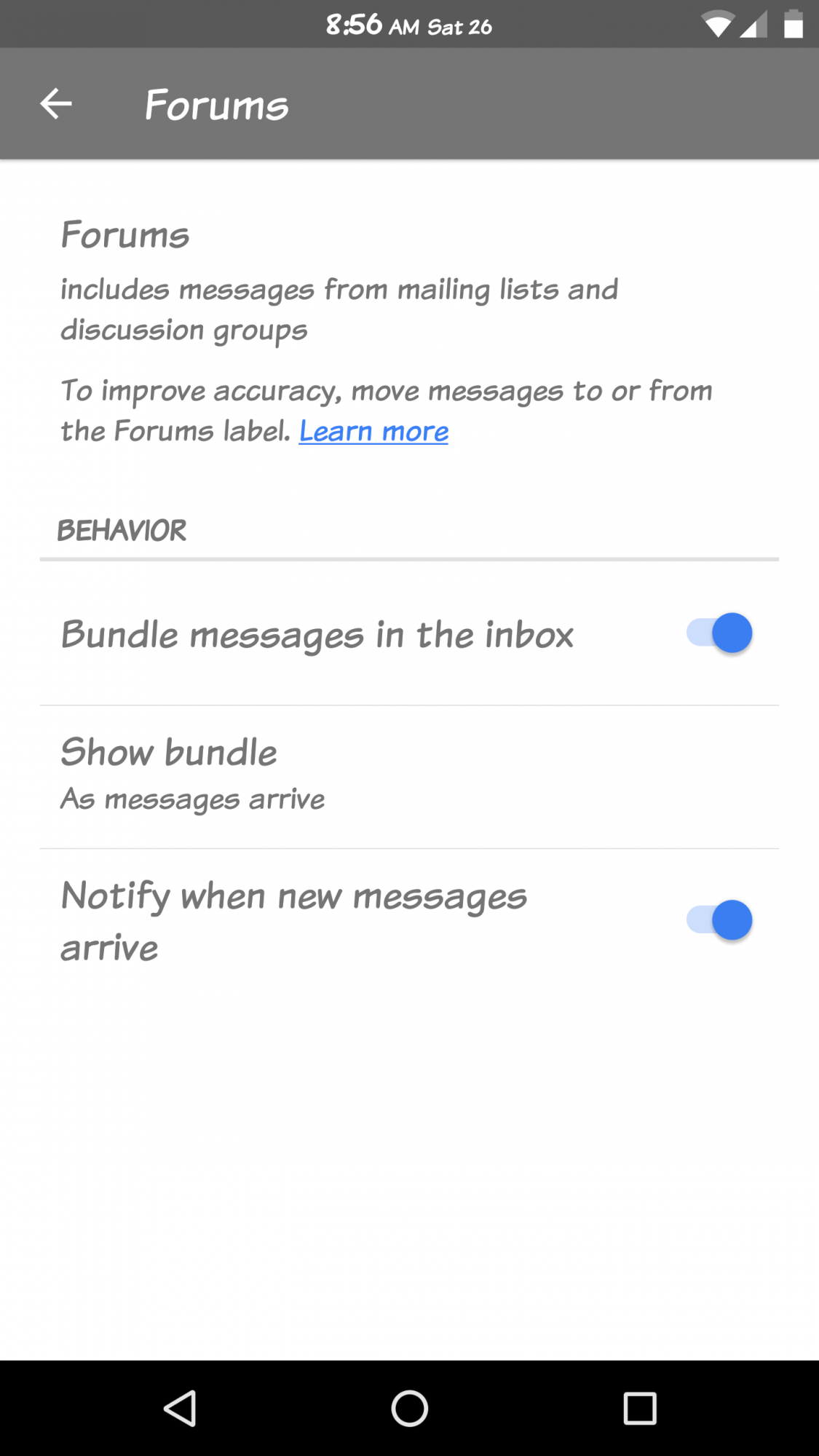Open the Learn more link
The image size is (819, 1456).
tap(373, 431)
